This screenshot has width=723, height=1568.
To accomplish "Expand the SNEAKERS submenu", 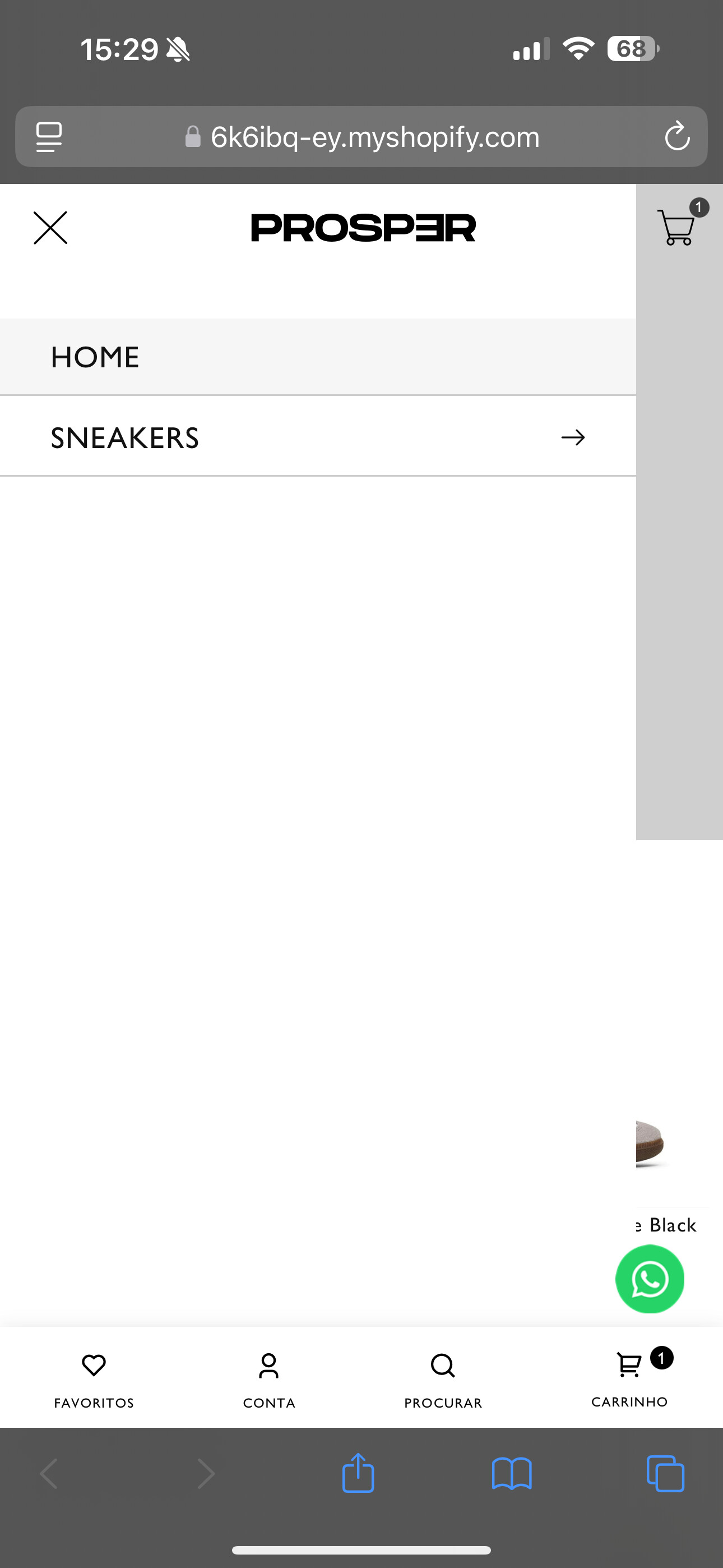I will (x=572, y=437).
